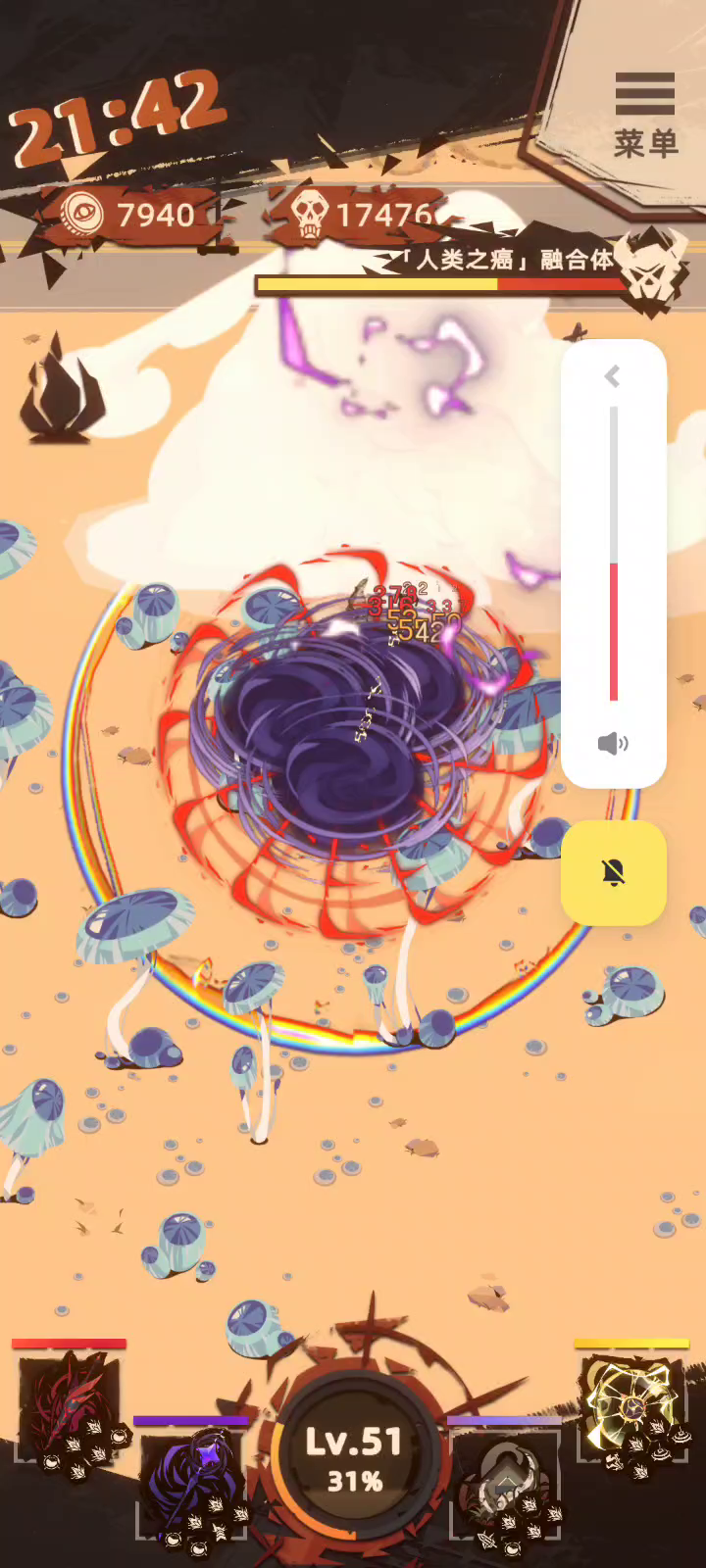Collapse the volume panel with the arrow
Viewport: 706px width, 1568px height.
tap(613, 376)
